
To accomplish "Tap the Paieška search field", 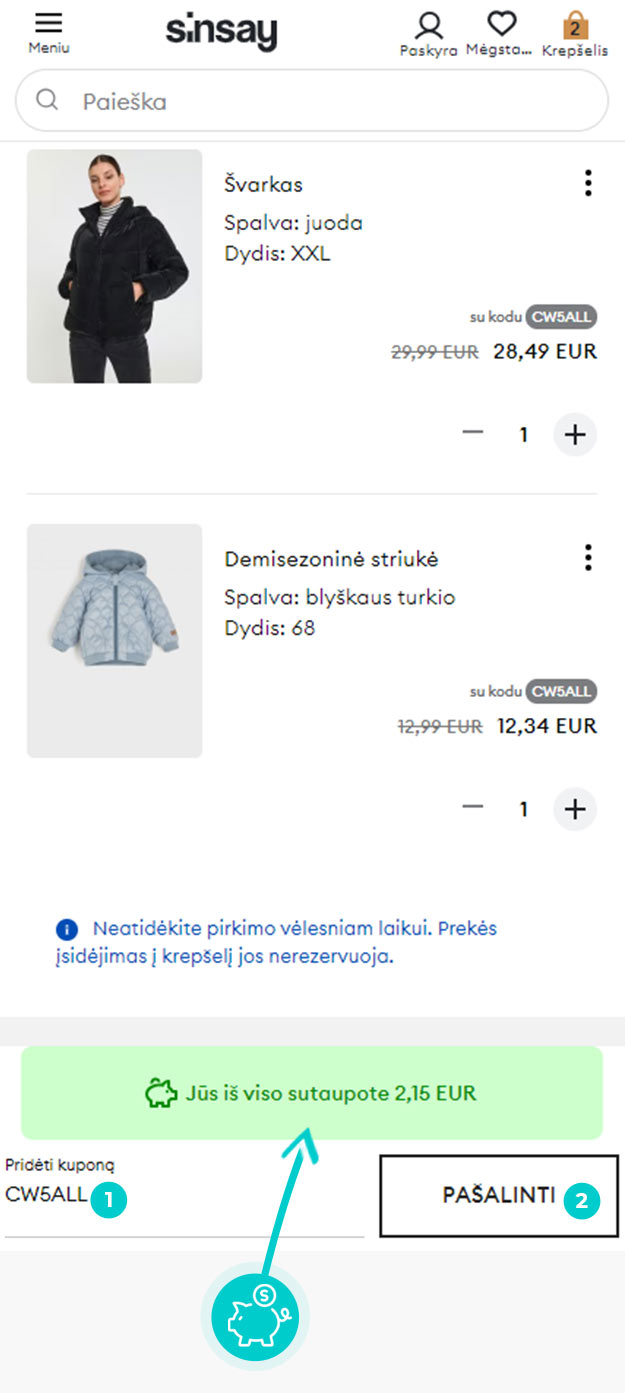I will click(312, 101).
